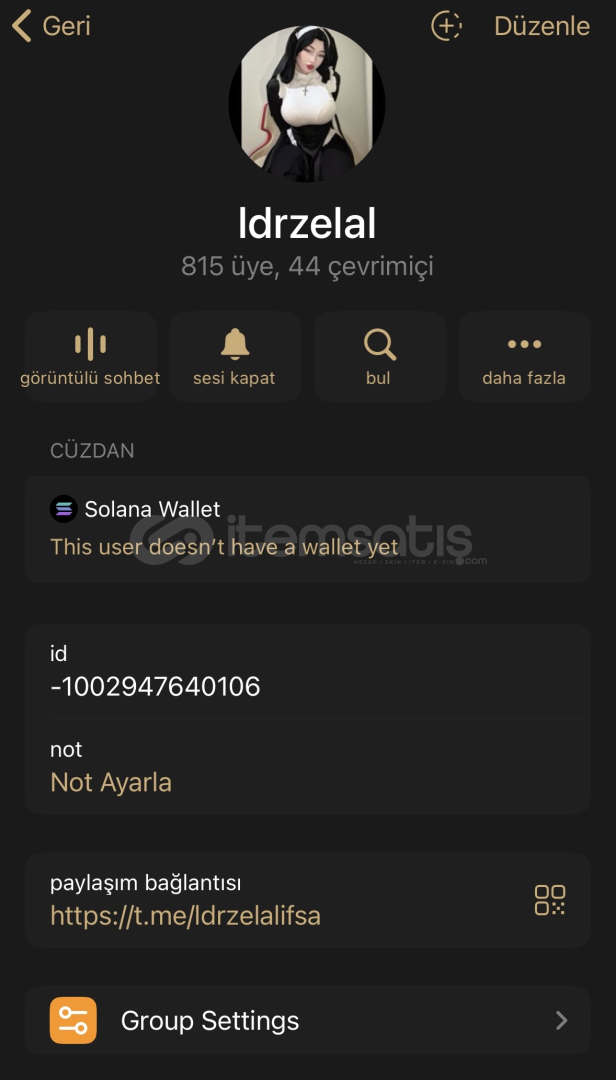Open the group profile photo
The image size is (616, 1080).
[307, 104]
